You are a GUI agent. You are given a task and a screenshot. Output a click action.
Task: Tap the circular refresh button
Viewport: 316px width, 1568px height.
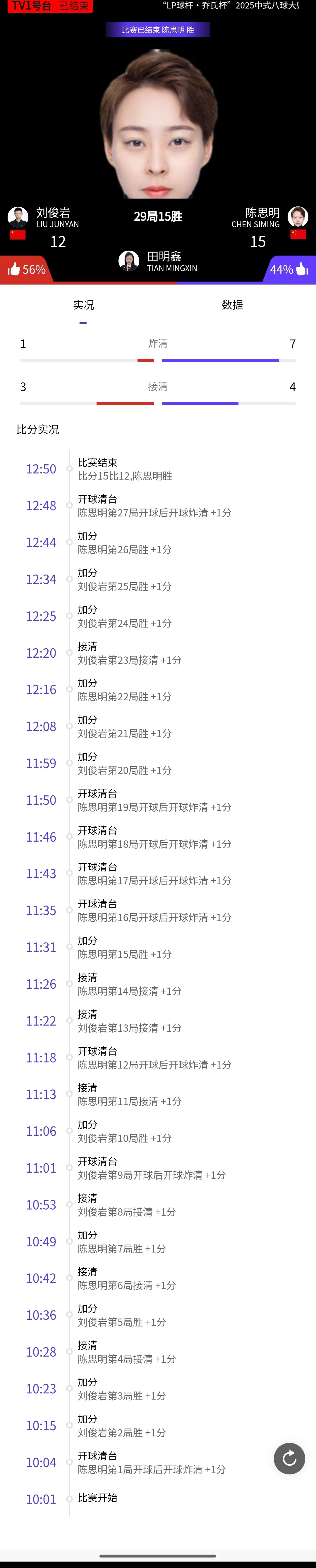click(x=289, y=1458)
